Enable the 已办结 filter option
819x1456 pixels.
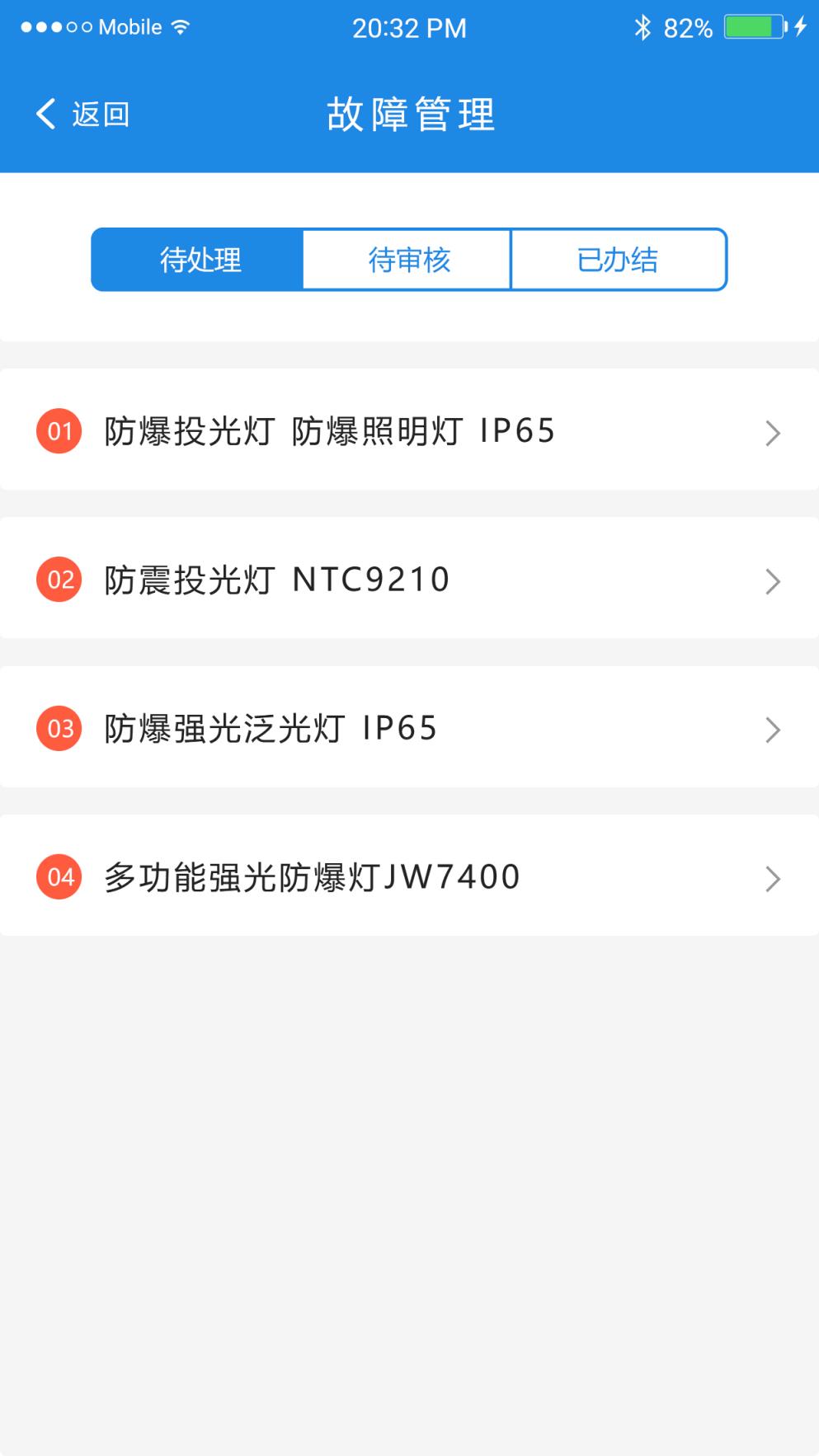click(619, 260)
